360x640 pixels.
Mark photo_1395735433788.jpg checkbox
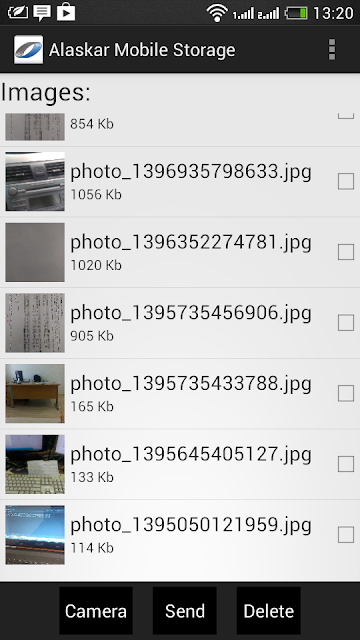coord(346,393)
